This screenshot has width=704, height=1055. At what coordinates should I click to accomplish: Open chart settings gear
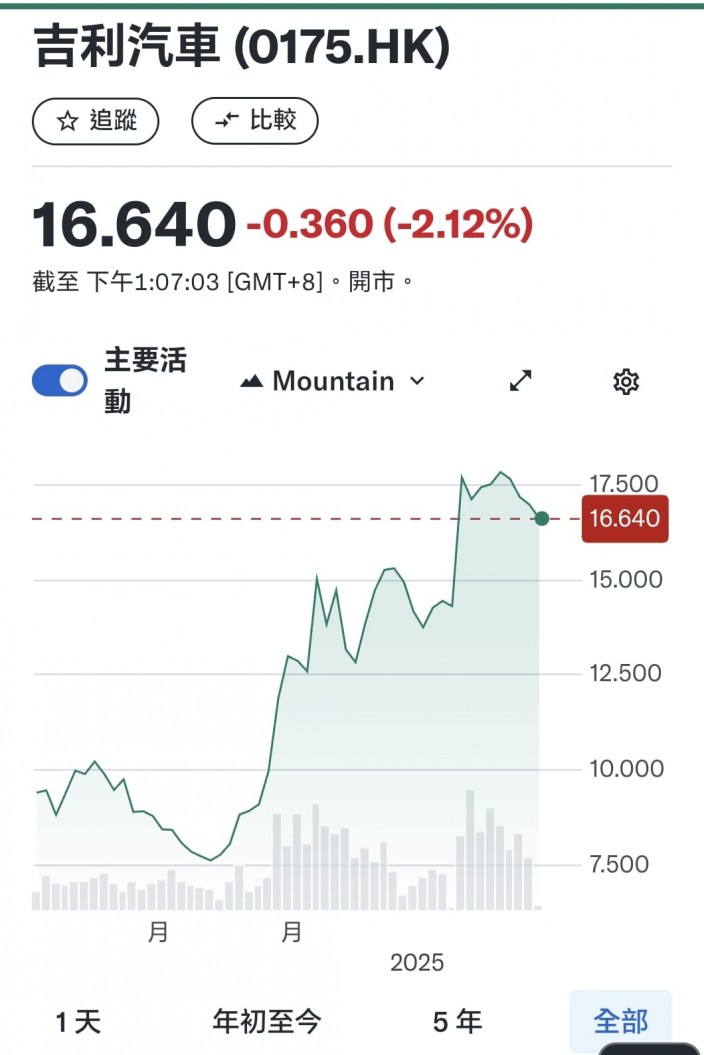pos(626,381)
